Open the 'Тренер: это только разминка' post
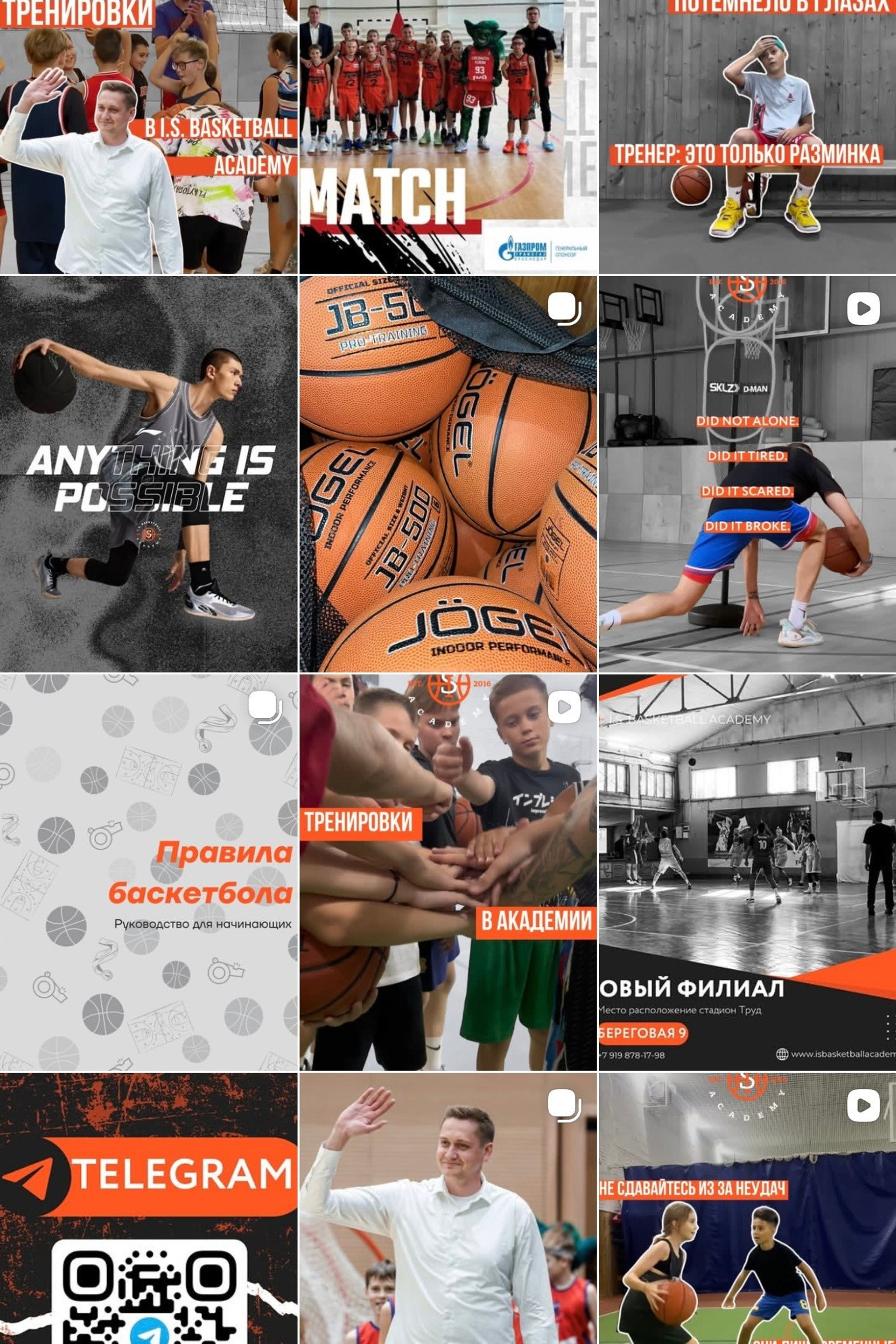Screen dimensions: 896x1344 pyautogui.click(x=747, y=137)
